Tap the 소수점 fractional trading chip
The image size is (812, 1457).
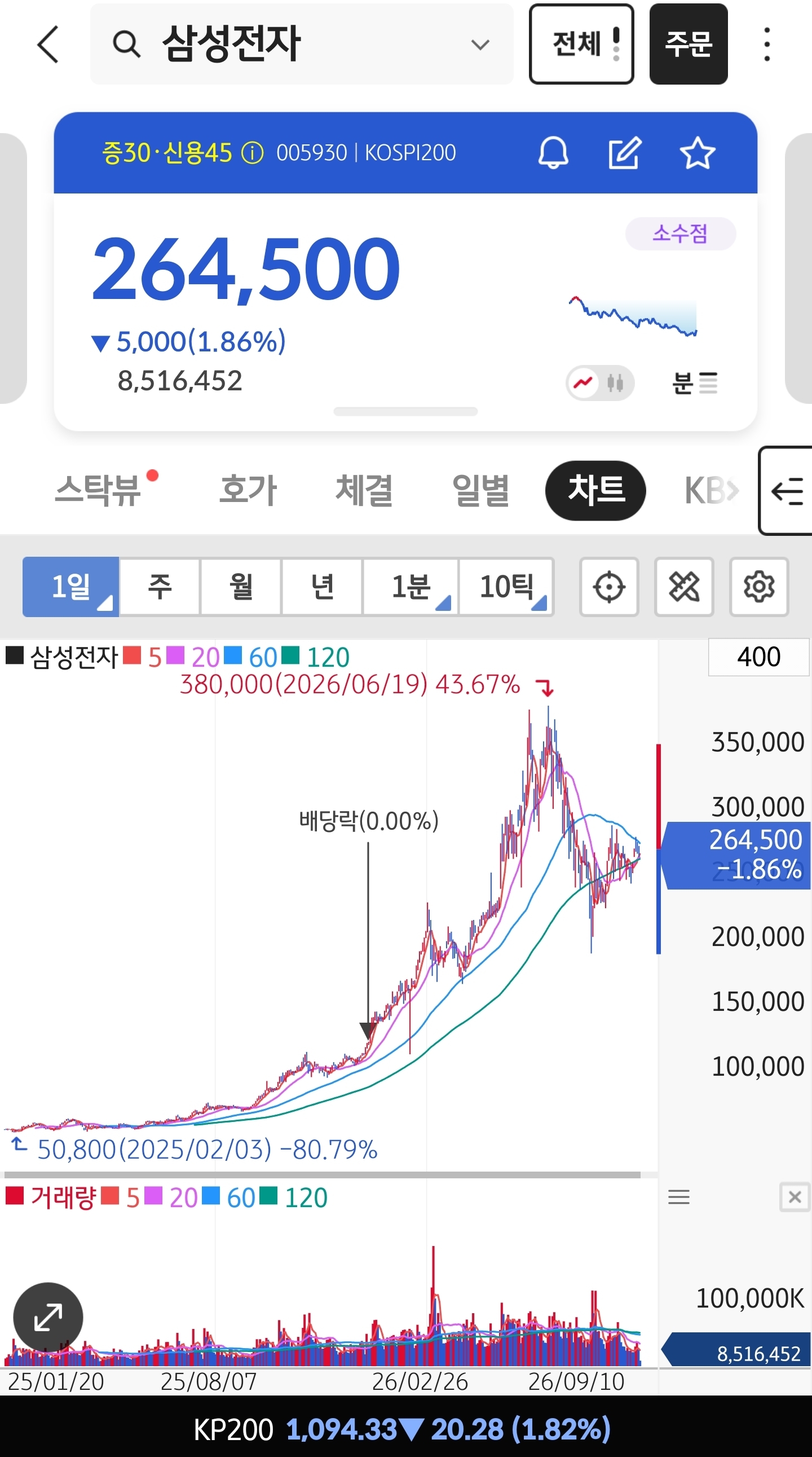click(x=680, y=234)
